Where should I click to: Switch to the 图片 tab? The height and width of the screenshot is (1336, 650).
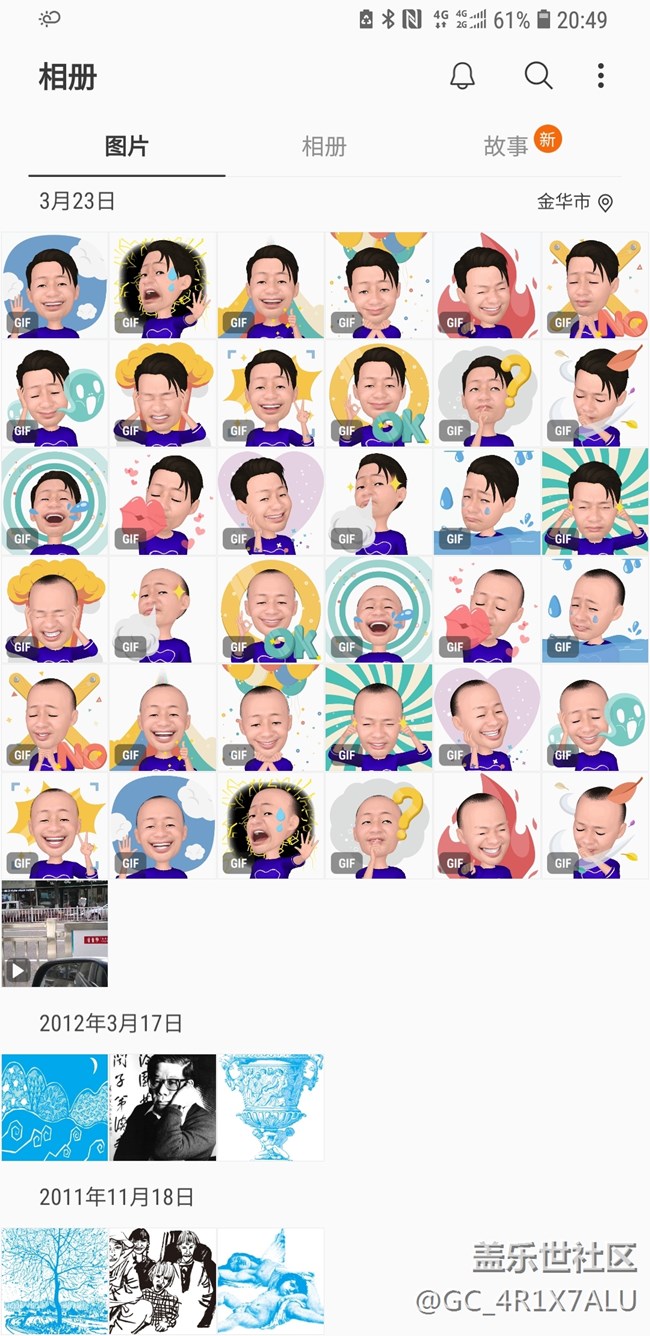(x=127, y=147)
